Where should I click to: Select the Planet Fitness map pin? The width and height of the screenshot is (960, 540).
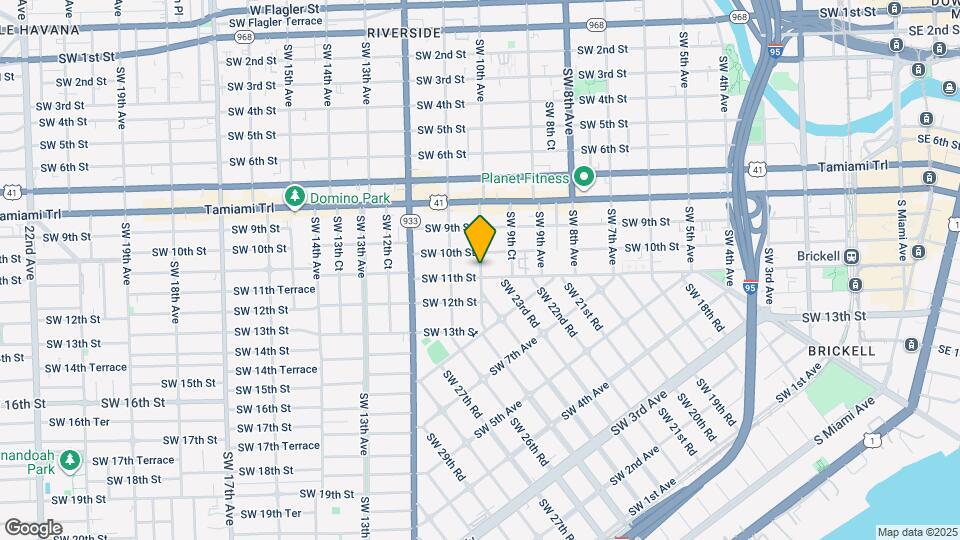tap(584, 178)
